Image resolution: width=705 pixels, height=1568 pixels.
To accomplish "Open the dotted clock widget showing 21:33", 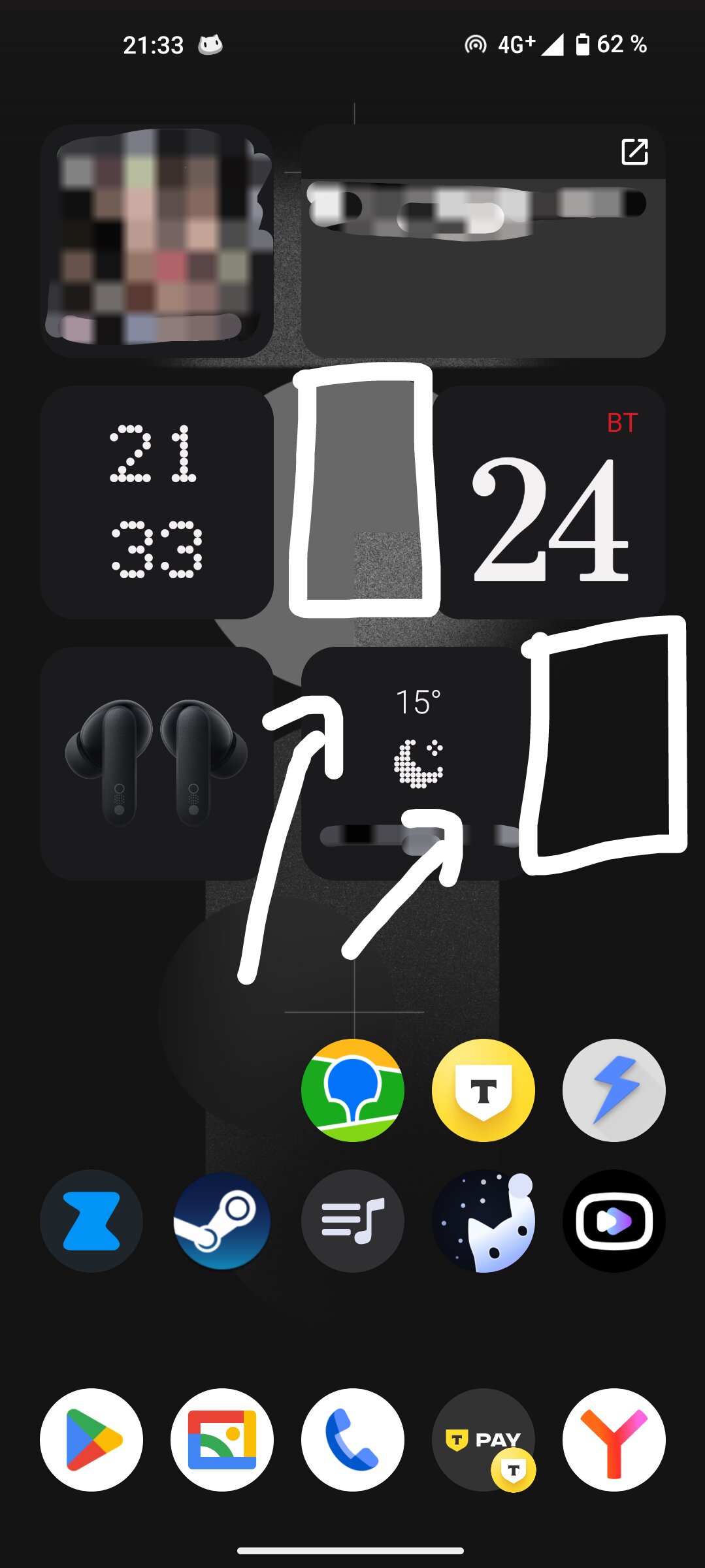I will [157, 502].
